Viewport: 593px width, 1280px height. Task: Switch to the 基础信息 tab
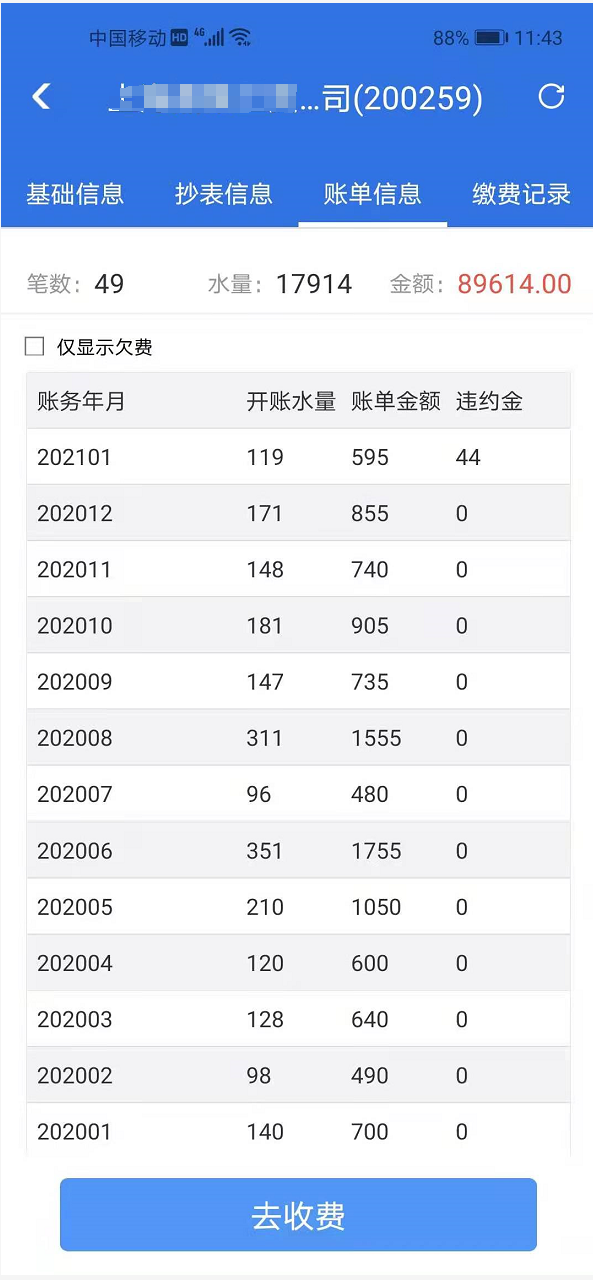(75, 193)
